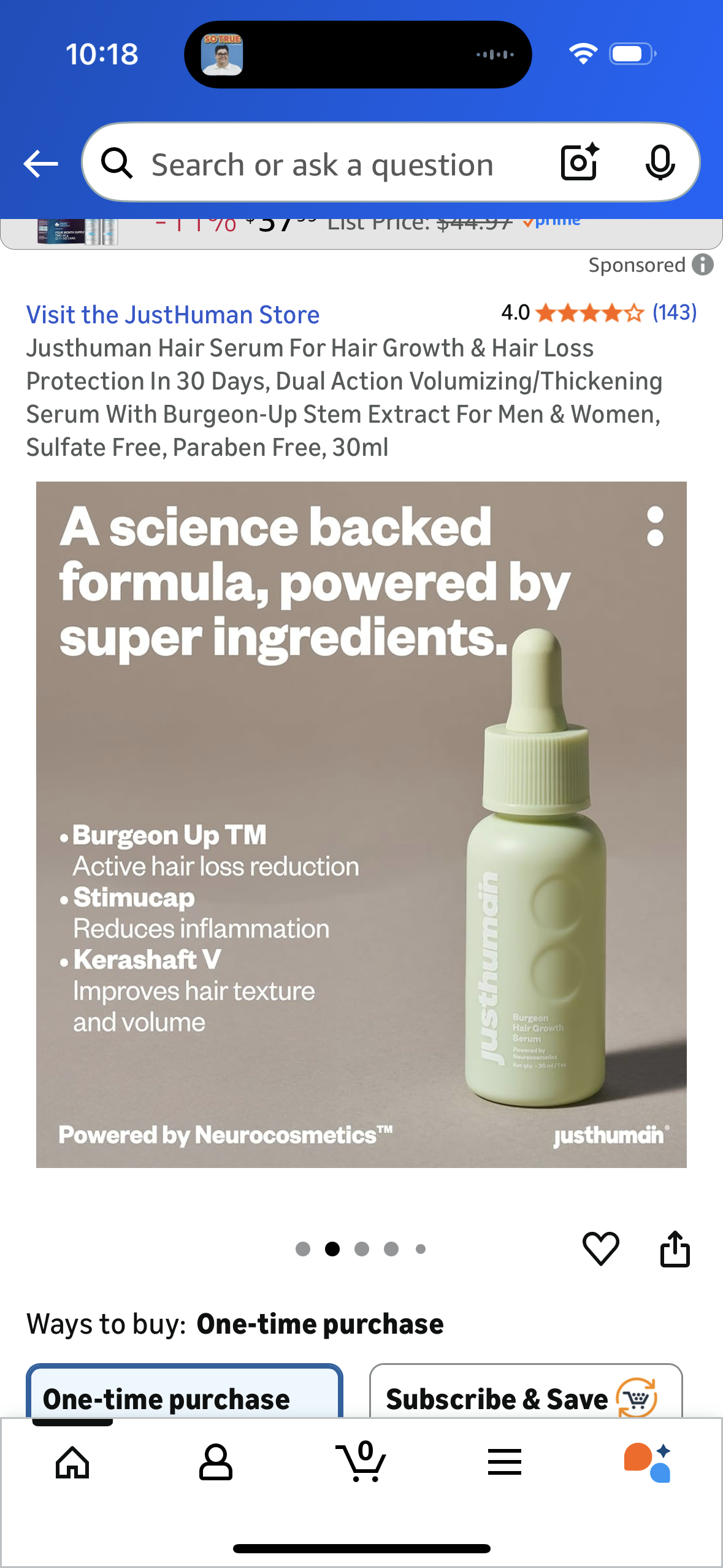This screenshot has height=1568, width=723.
Task: Open the science backed formula product image
Action: click(361, 824)
